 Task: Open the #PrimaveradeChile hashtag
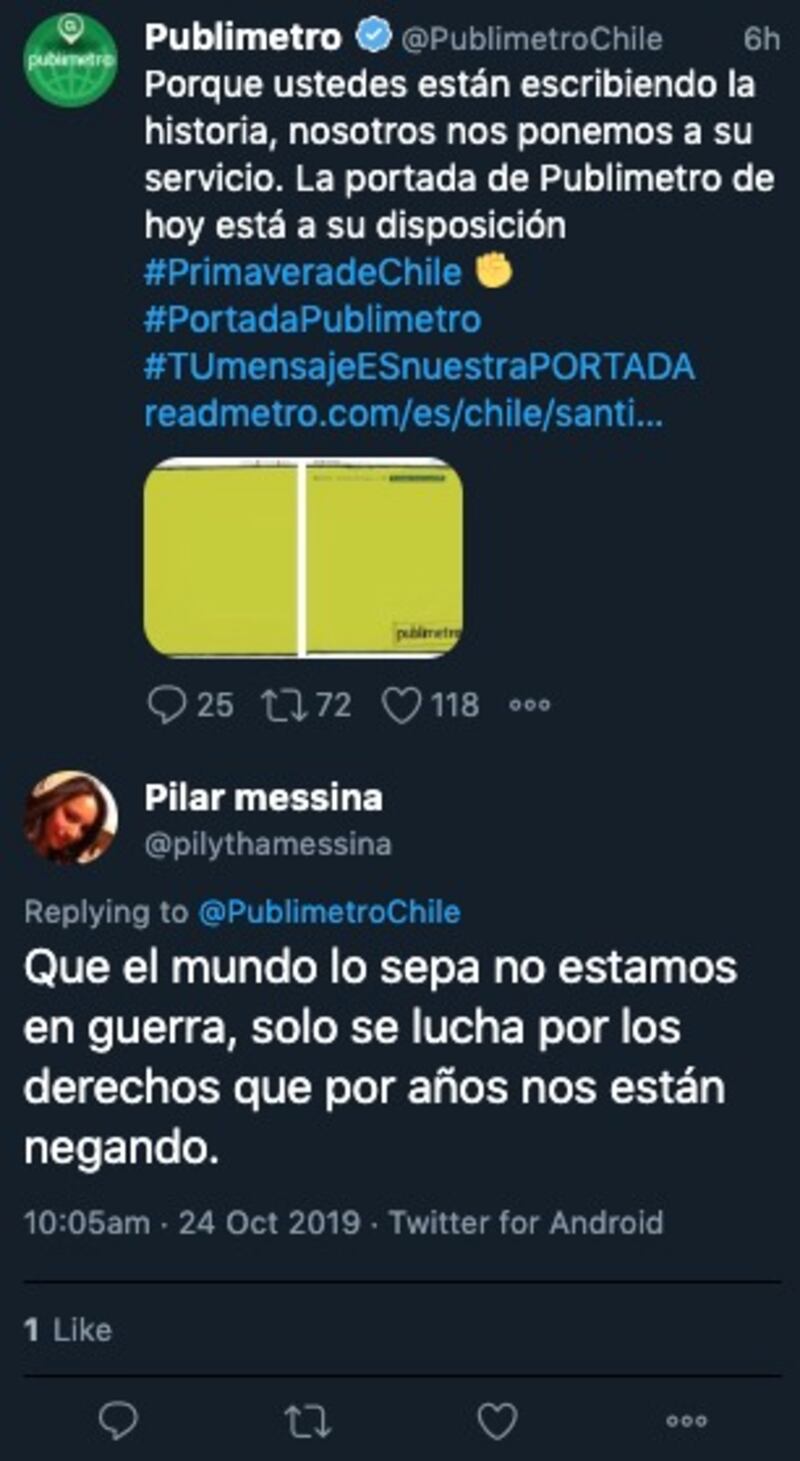(303, 272)
